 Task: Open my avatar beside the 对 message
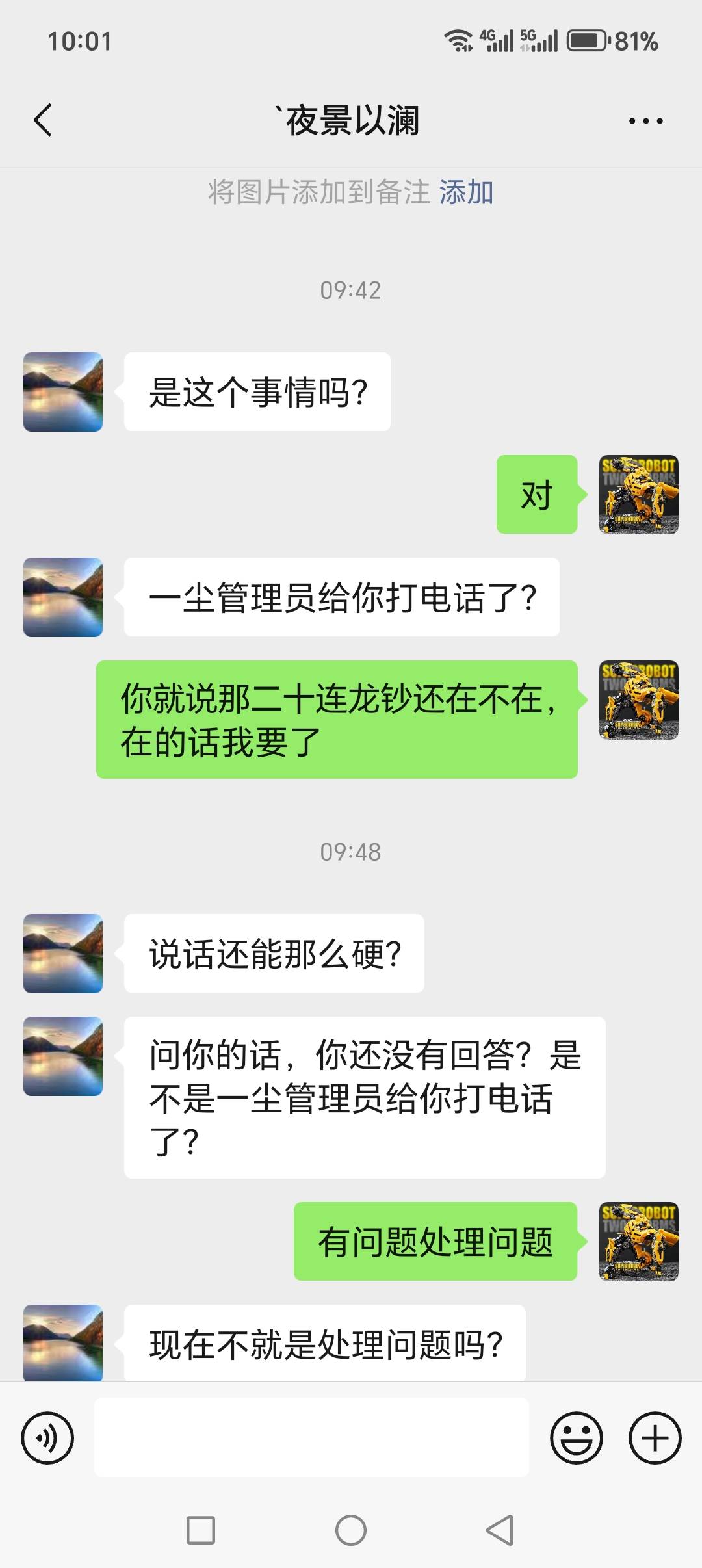639,495
